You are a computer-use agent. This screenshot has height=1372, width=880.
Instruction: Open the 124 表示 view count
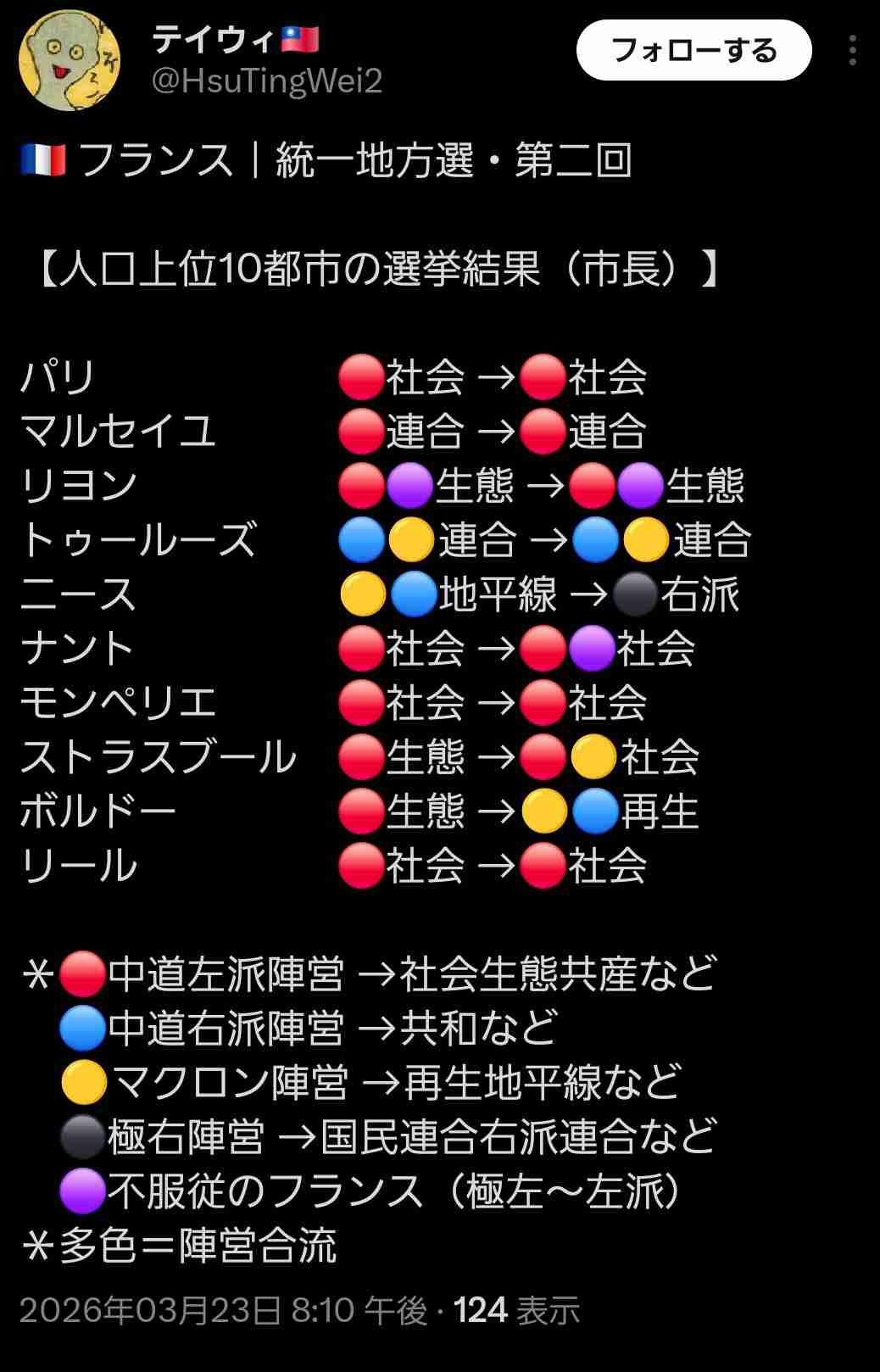tap(516, 1311)
